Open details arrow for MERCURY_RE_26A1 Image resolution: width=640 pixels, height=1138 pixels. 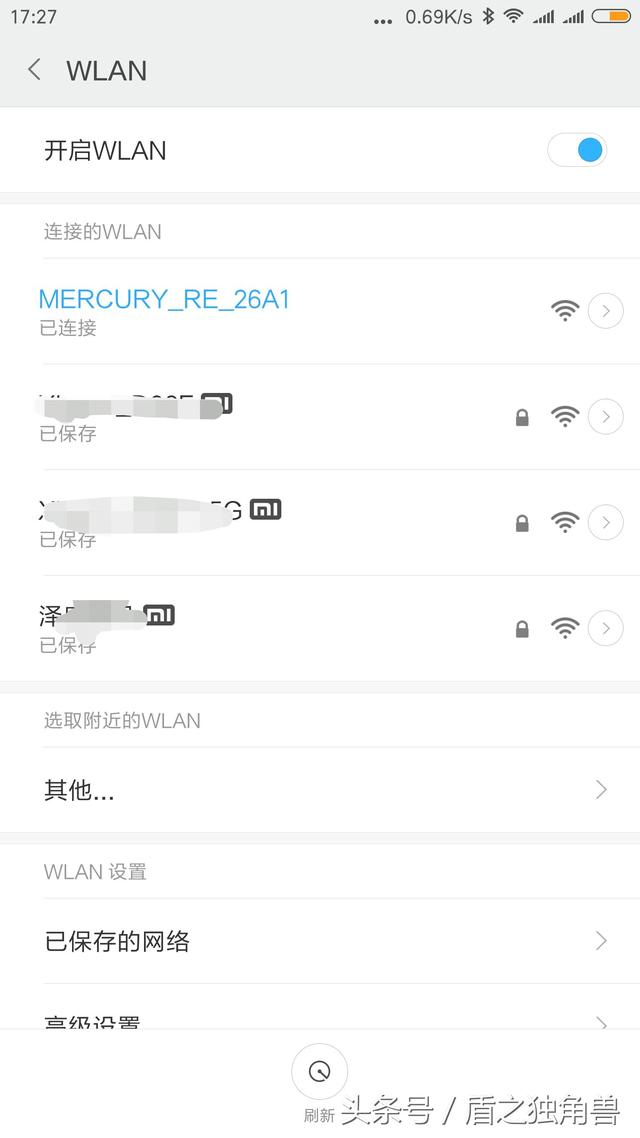[x=605, y=311]
